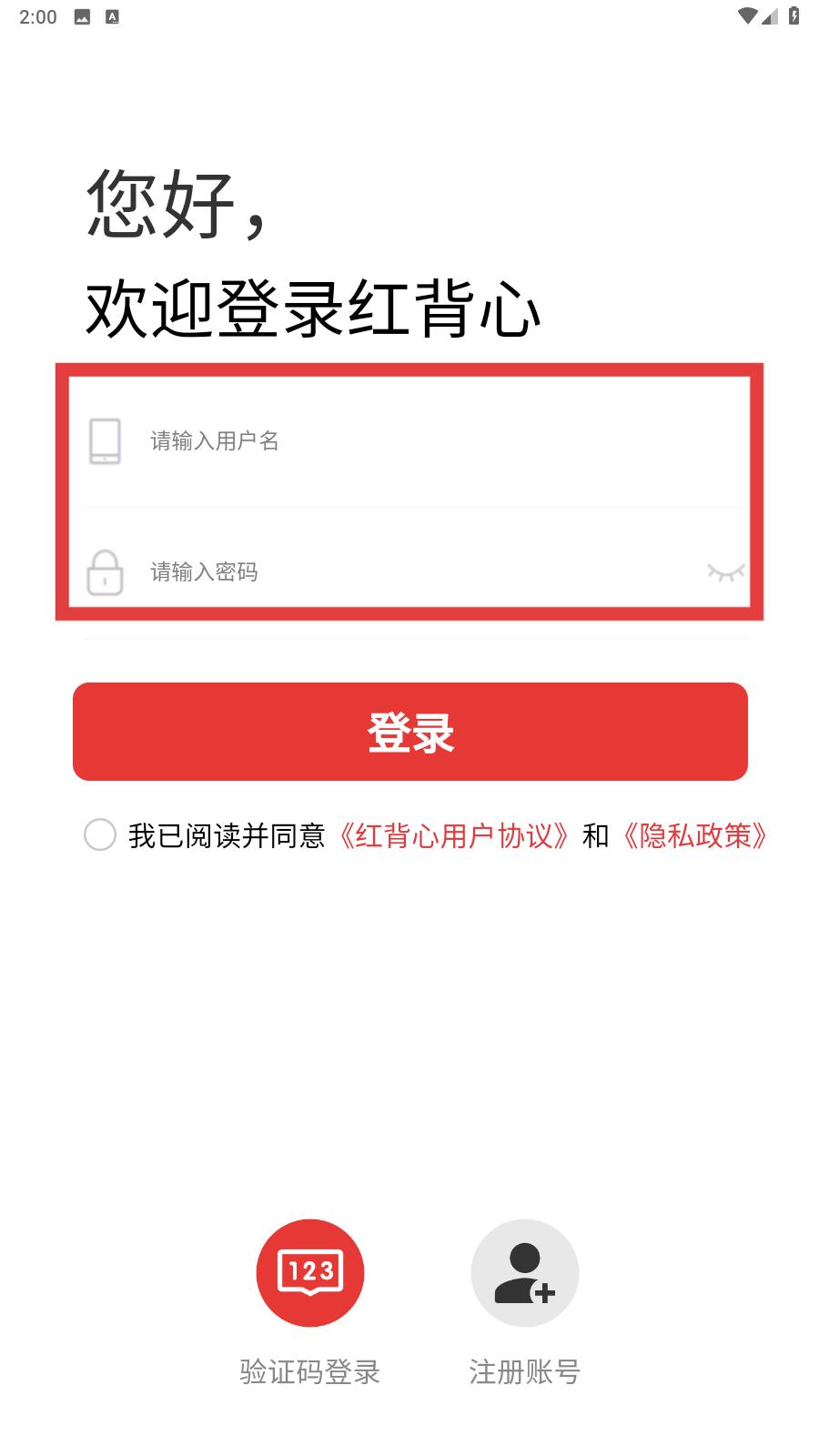The width and height of the screenshot is (819, 1456).
Task: Open 注册账号 account registration
Action: click(525, 1303)
